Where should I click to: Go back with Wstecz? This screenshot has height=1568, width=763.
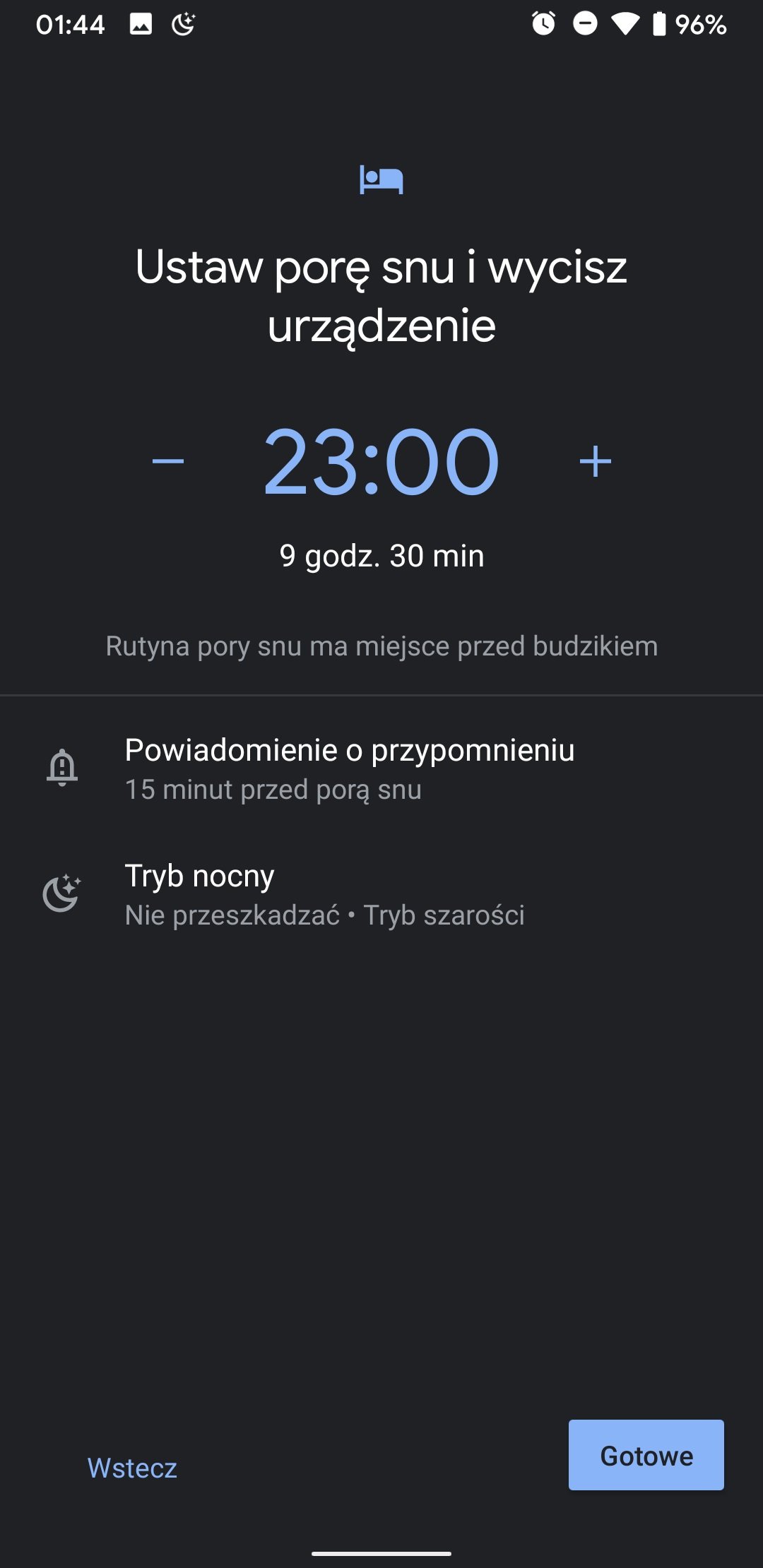click(x=132, y=1468)
